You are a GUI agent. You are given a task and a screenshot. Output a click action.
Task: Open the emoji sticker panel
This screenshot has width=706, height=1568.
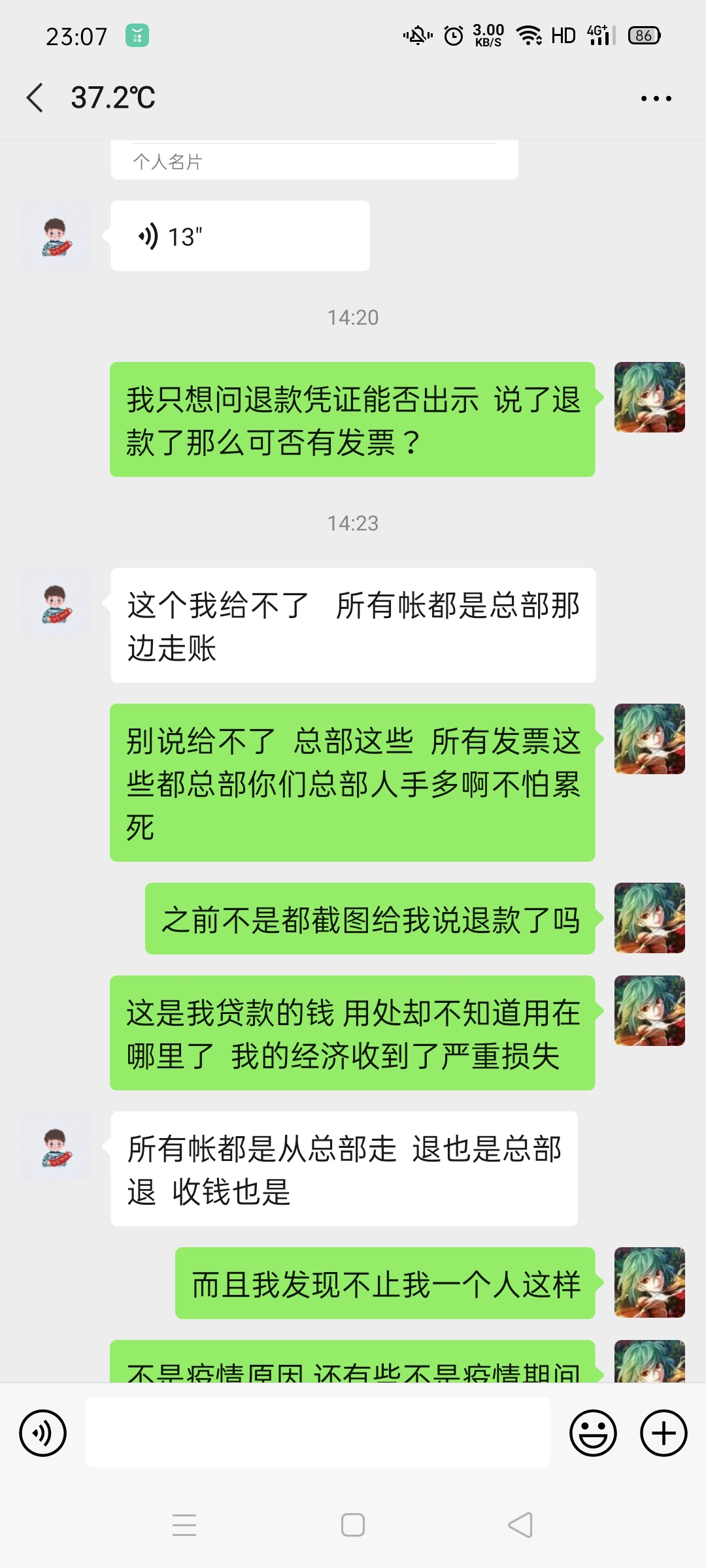click(593, 1433)
